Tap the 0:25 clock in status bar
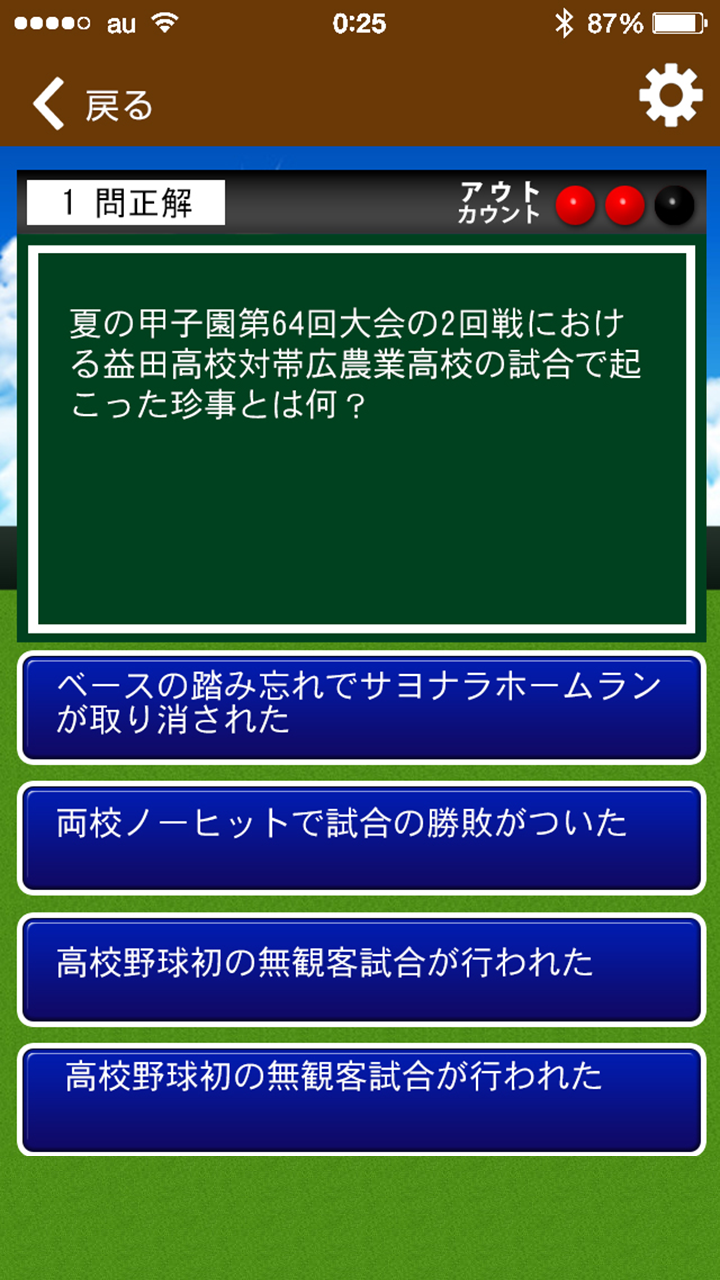 (x=359, y=24)
